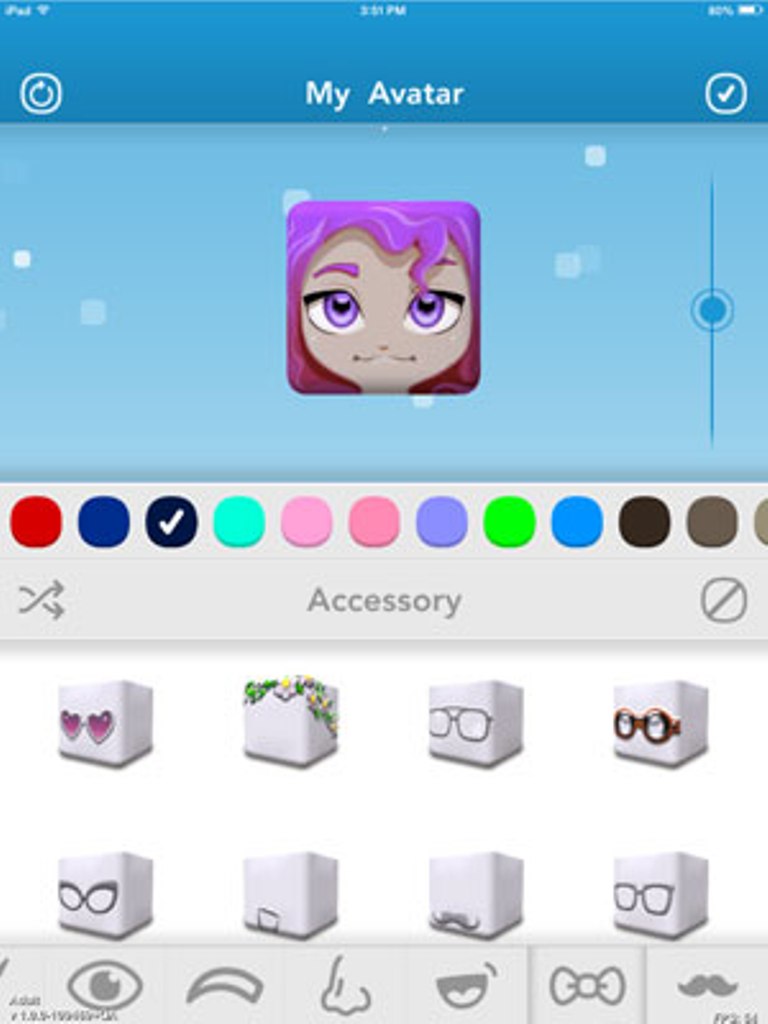Select the lavender color swatch

[441, 522]
